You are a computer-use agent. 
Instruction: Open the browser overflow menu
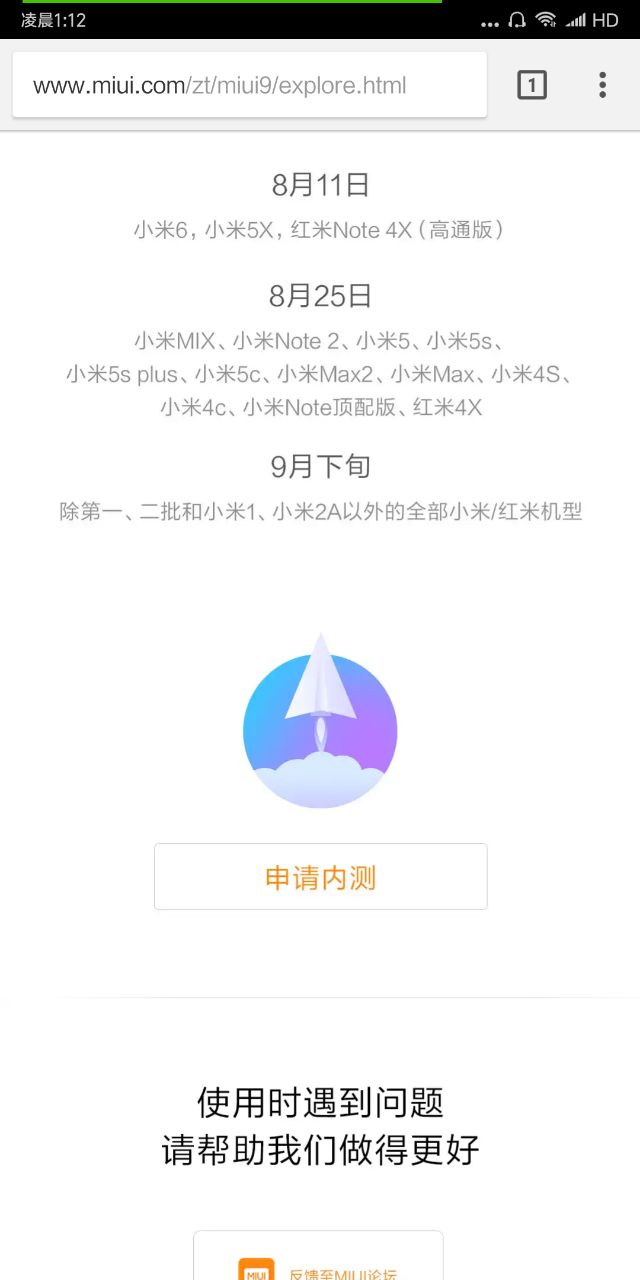point(602,85)
